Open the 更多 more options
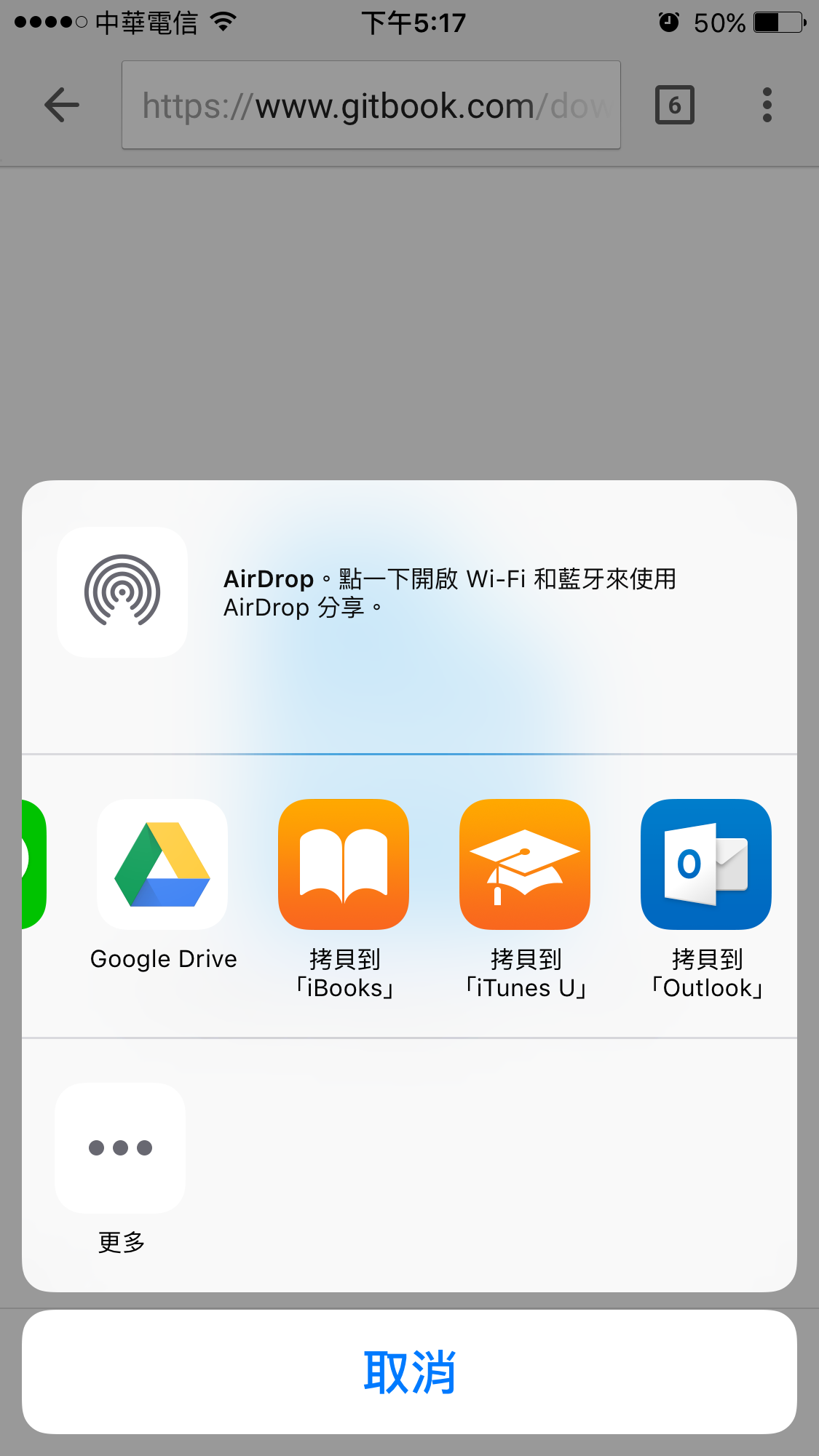819x1456 pixels. coord(120,1147)
